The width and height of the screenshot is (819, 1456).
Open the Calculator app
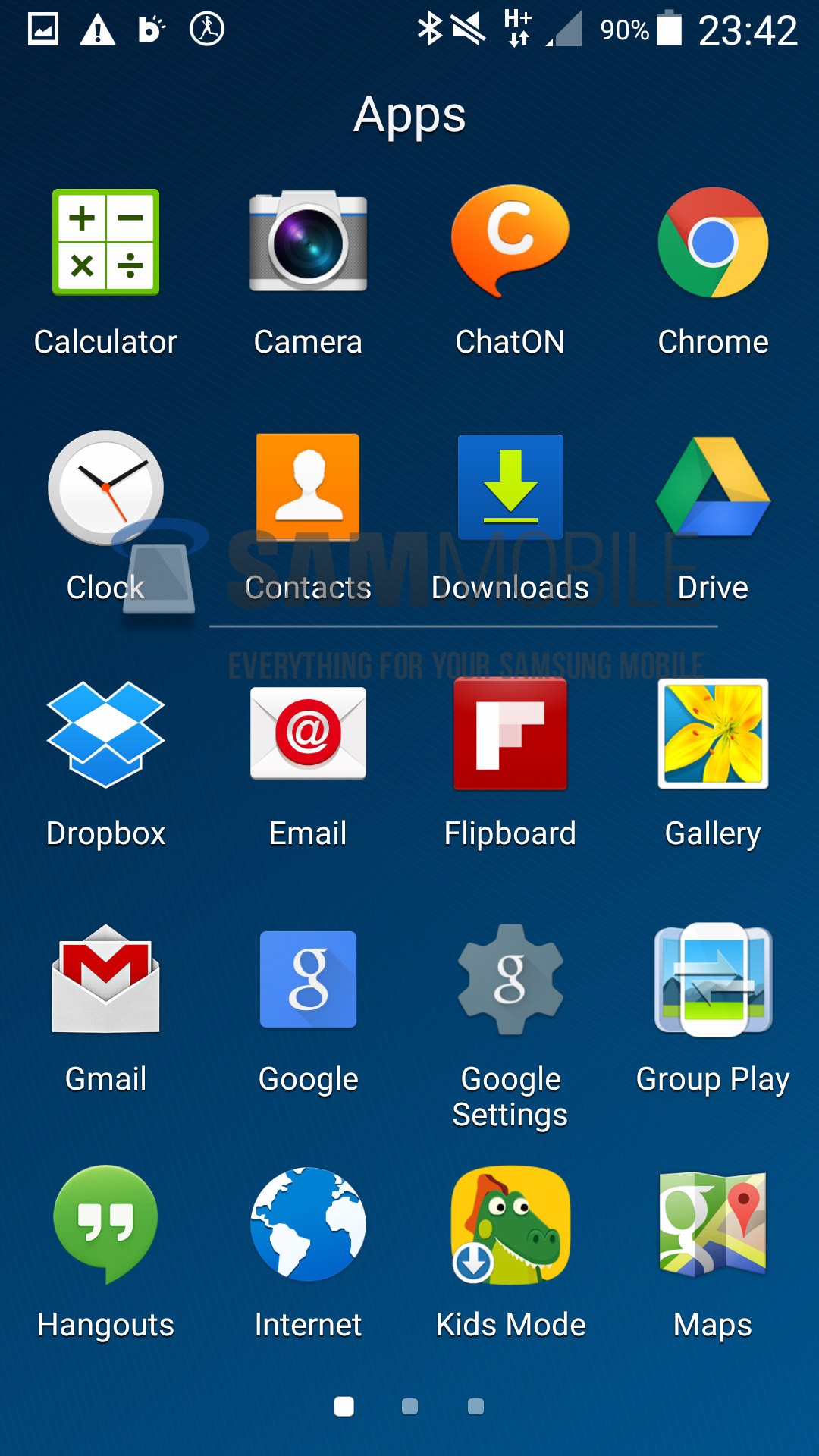(105, 243)
